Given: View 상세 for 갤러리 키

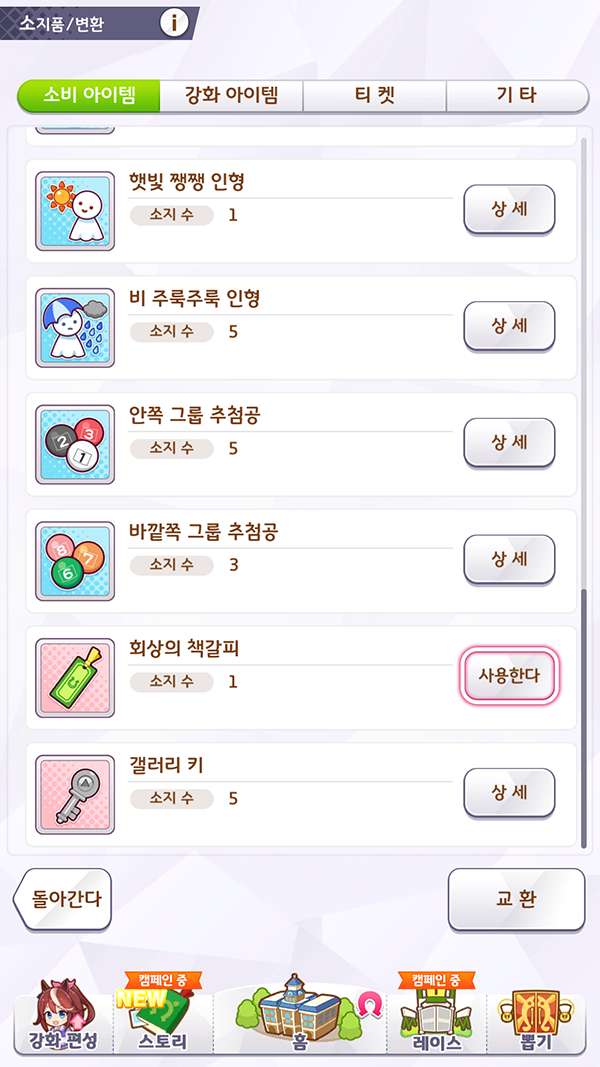Looking at the screenshot, I should [x=509, y=793].
